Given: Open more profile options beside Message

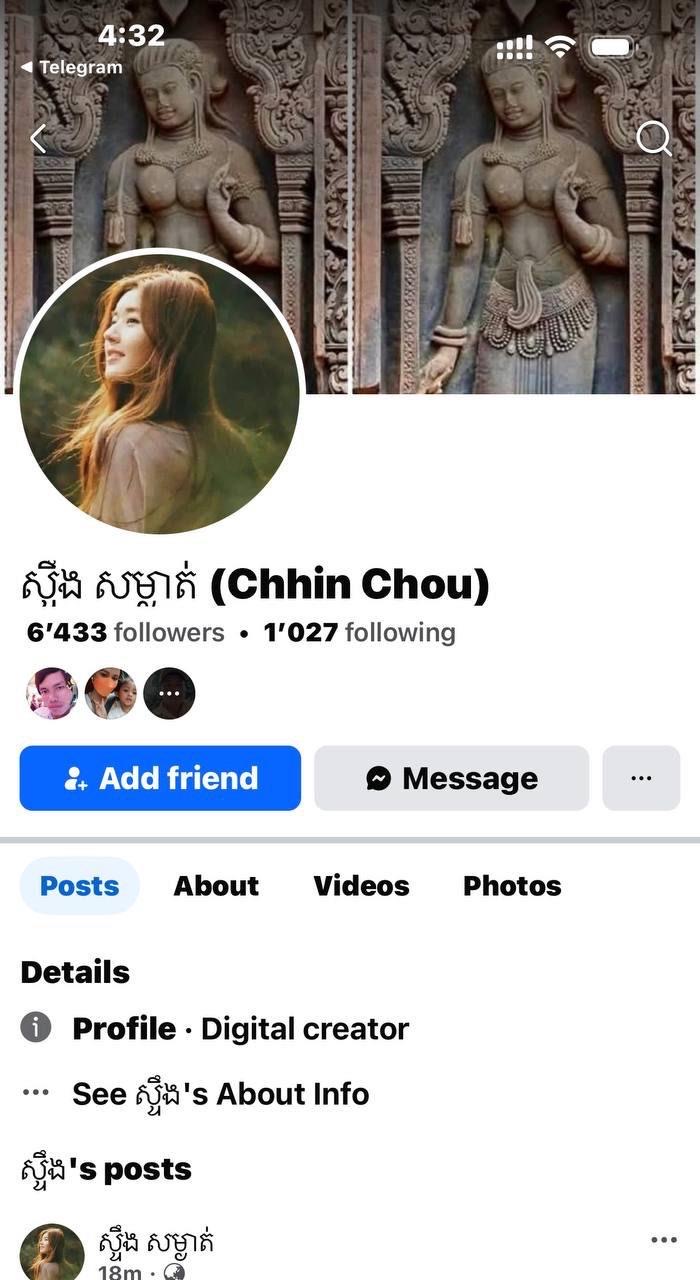Looking at the screenshot, I should pos(641,778).
